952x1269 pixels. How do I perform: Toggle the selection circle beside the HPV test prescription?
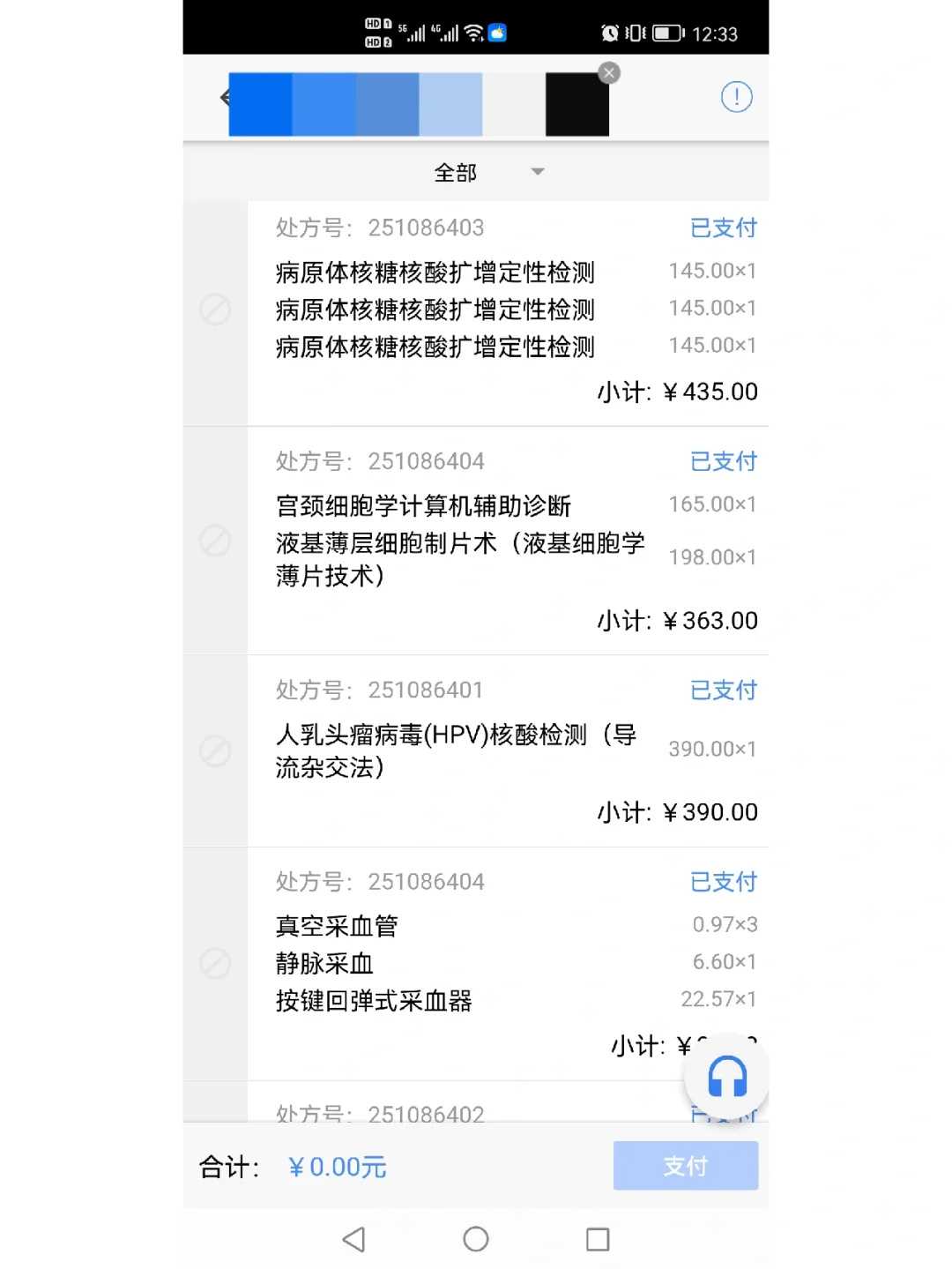215,750
